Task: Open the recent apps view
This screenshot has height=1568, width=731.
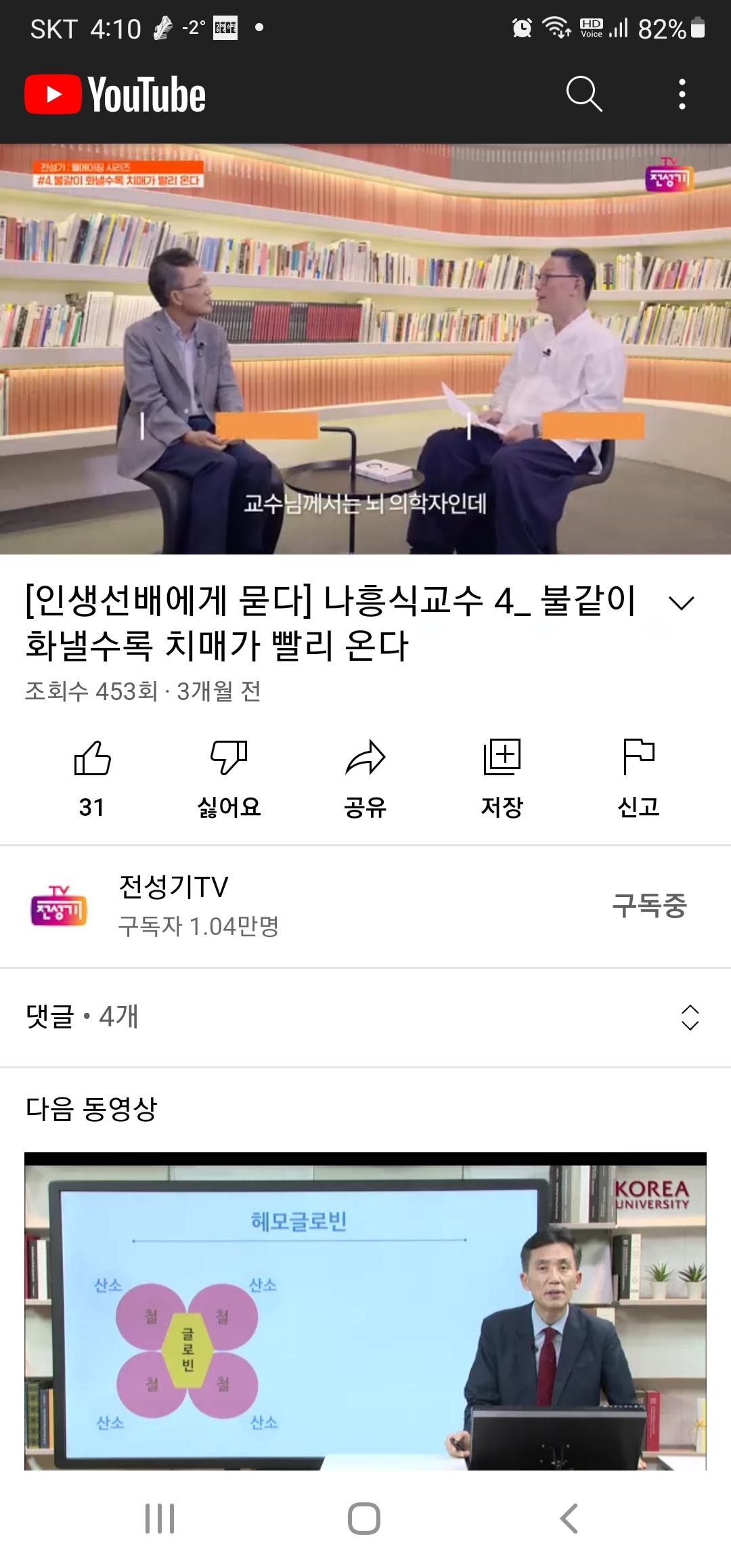Action: pyautogui.click(x=160, y=1519)
